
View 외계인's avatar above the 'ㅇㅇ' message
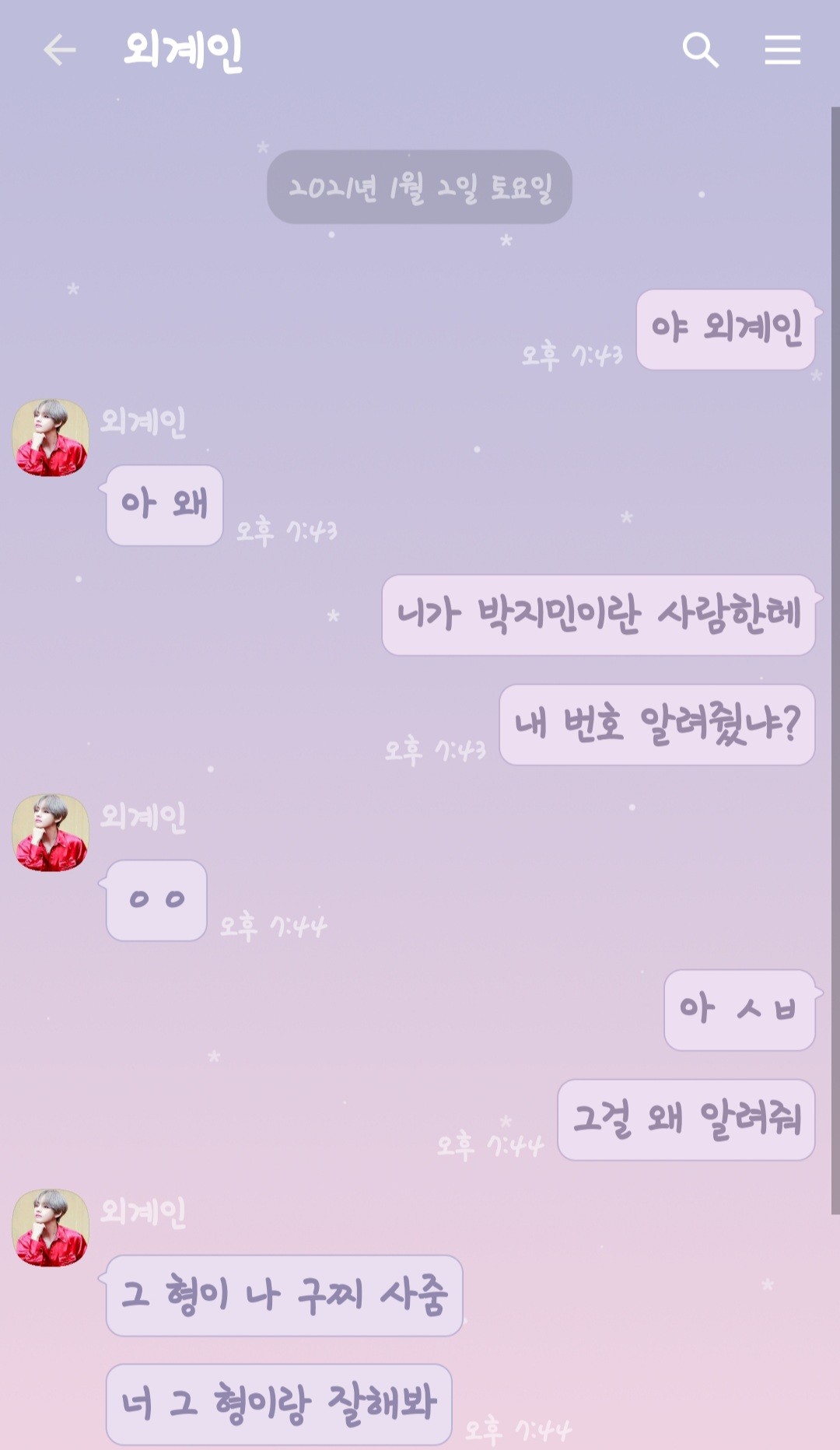[51, 832]
